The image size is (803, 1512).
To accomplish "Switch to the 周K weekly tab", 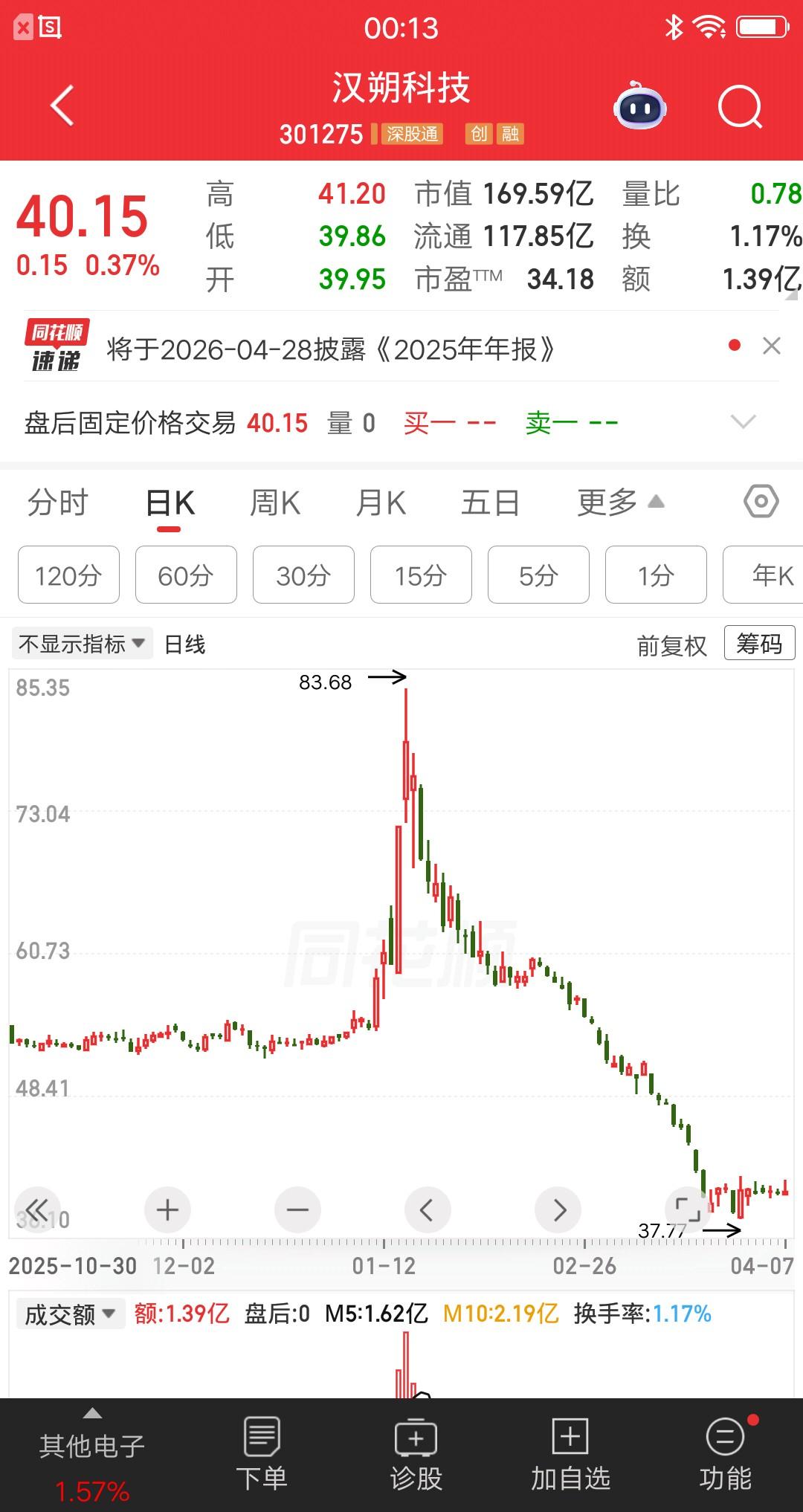I will click(x=275, y=503).
